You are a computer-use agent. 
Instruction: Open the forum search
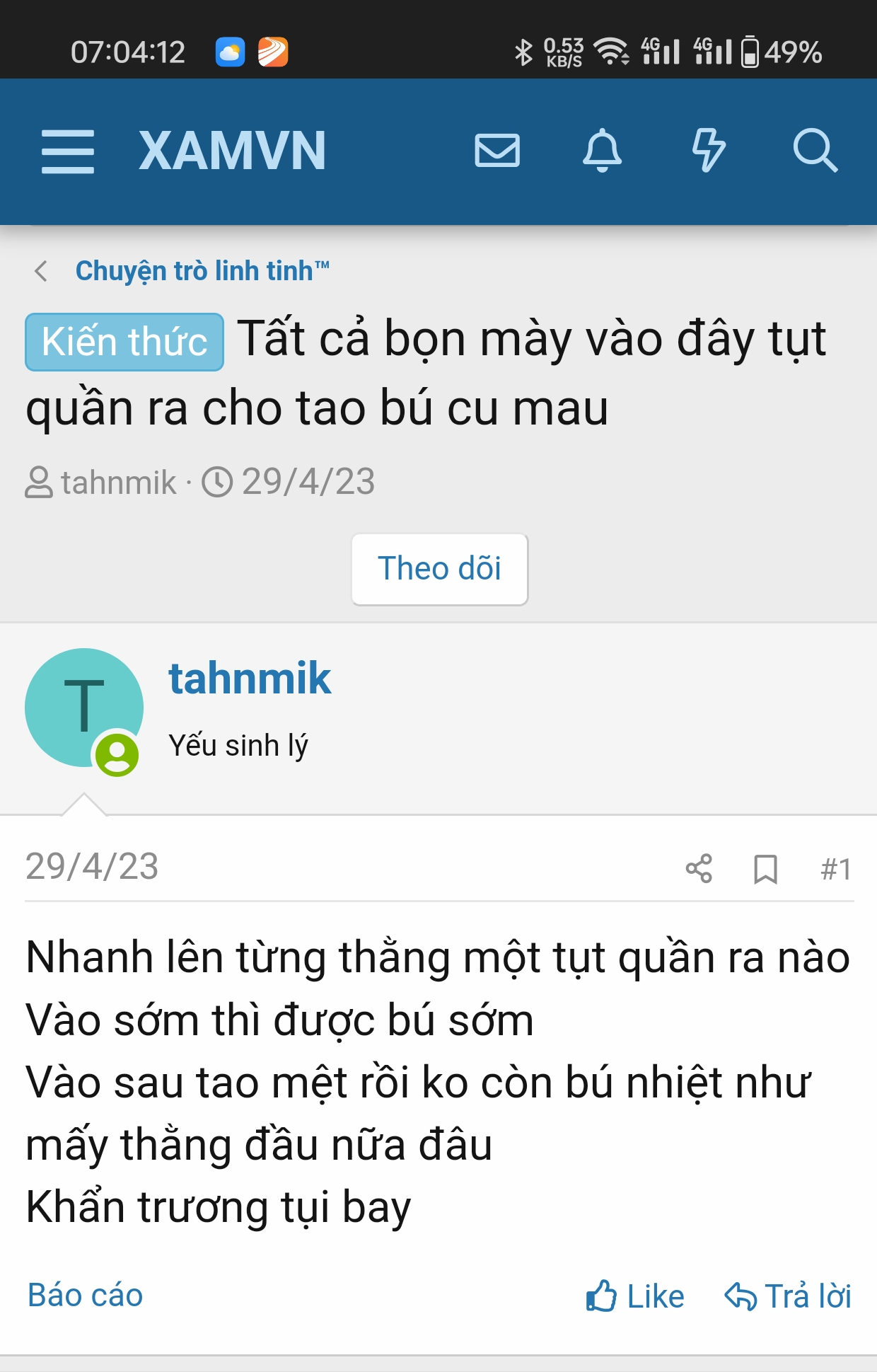tap(815, 151)
